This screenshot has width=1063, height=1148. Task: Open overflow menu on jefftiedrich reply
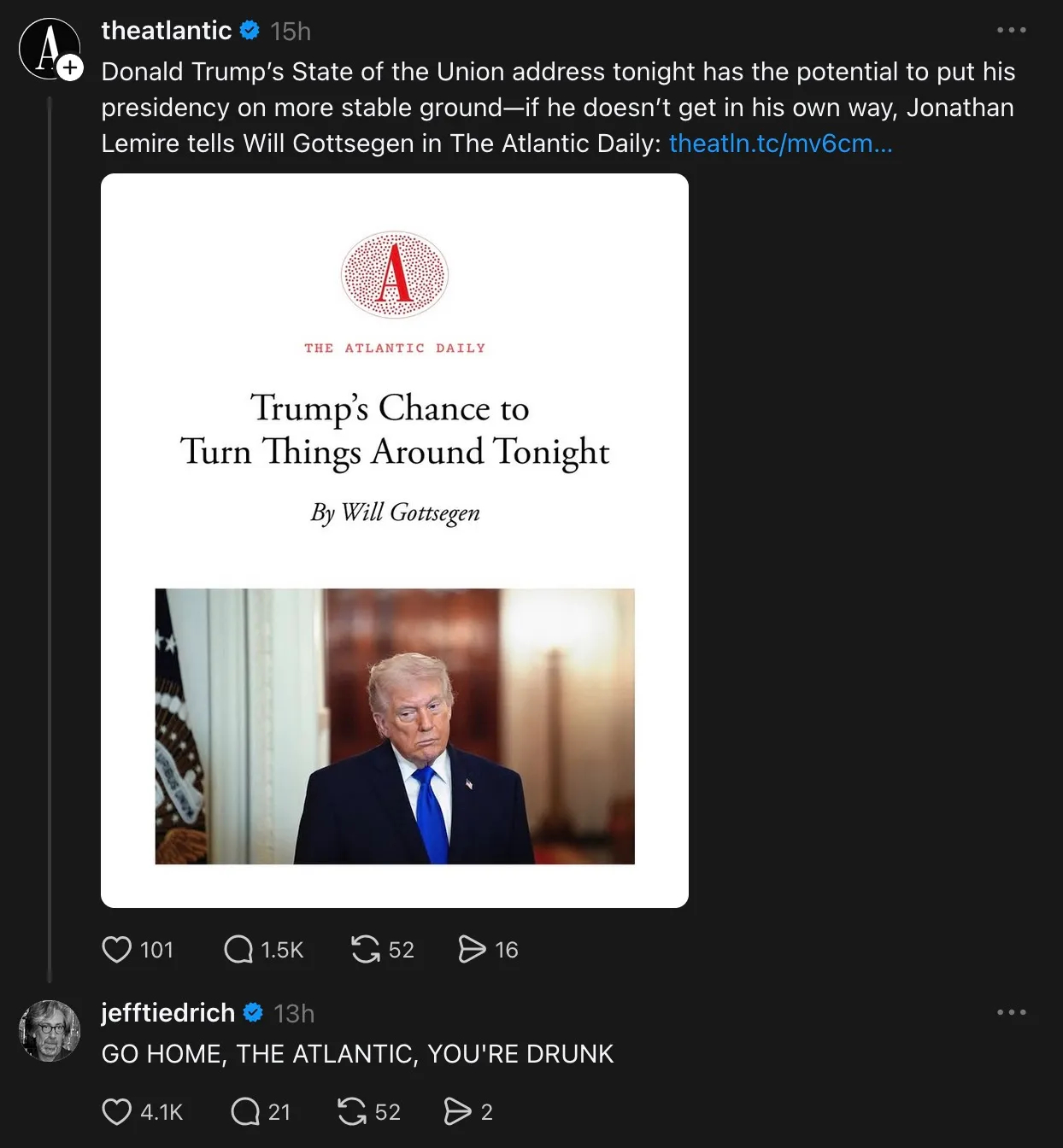click(x=1011, y=1012)
